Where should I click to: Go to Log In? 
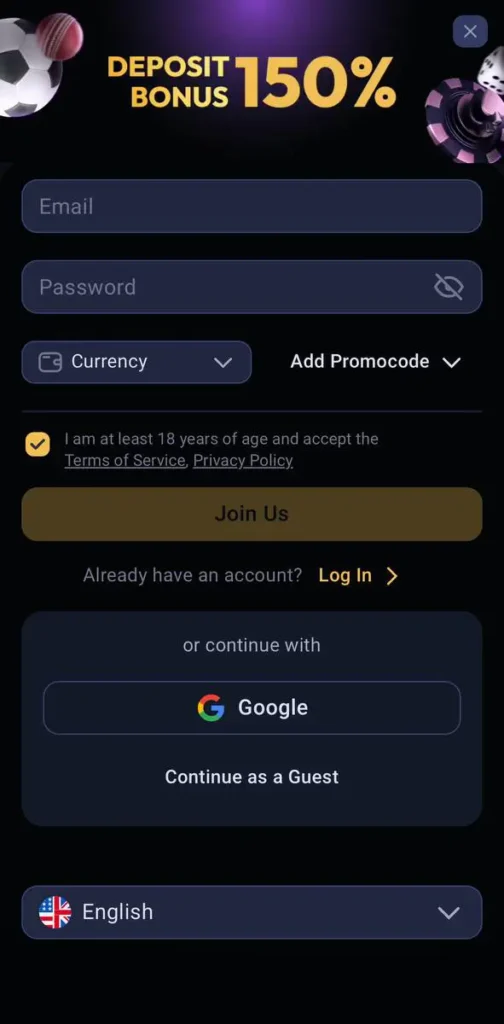358,575
